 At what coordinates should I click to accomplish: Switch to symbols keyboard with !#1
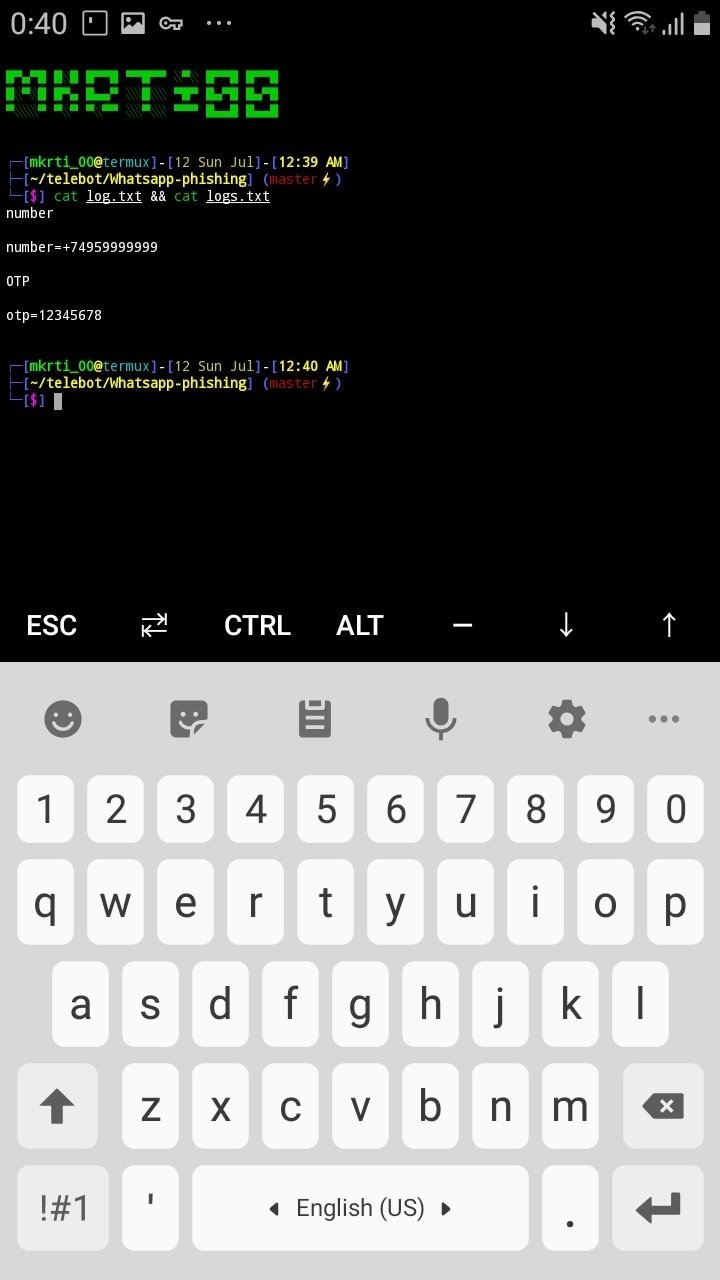point(63,1208)
